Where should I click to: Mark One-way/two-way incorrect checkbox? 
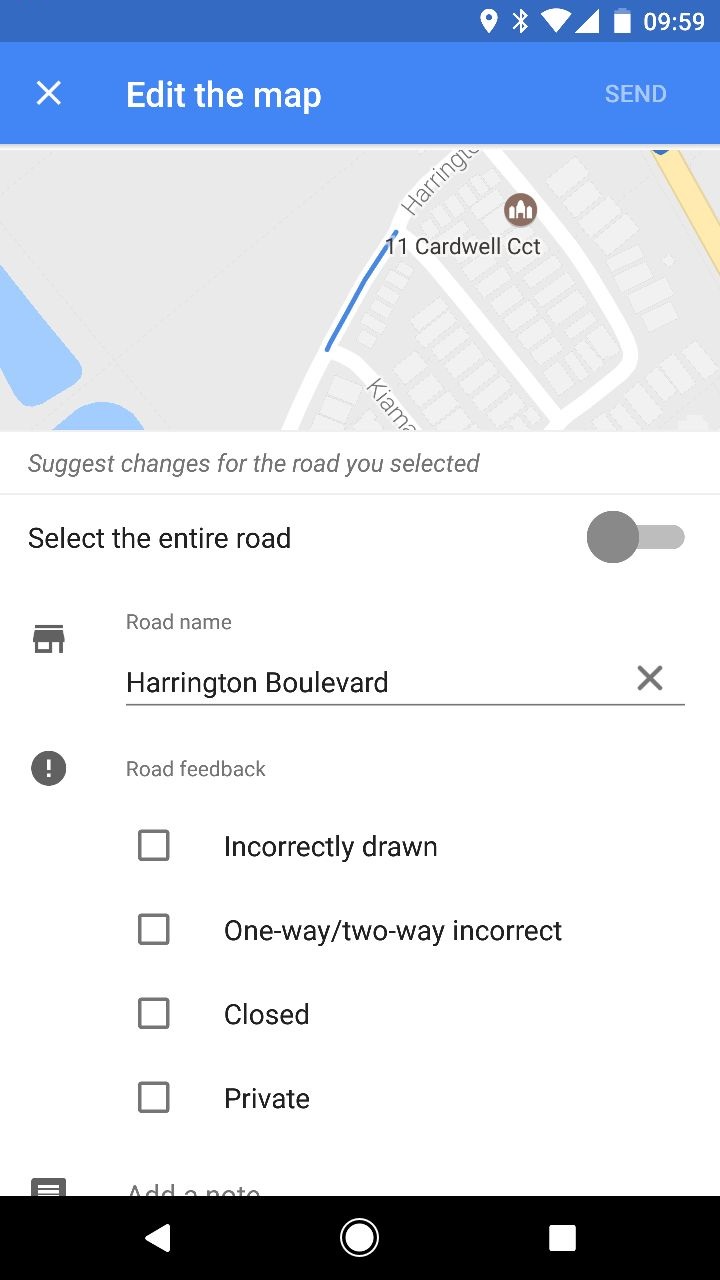click(154, 930)
